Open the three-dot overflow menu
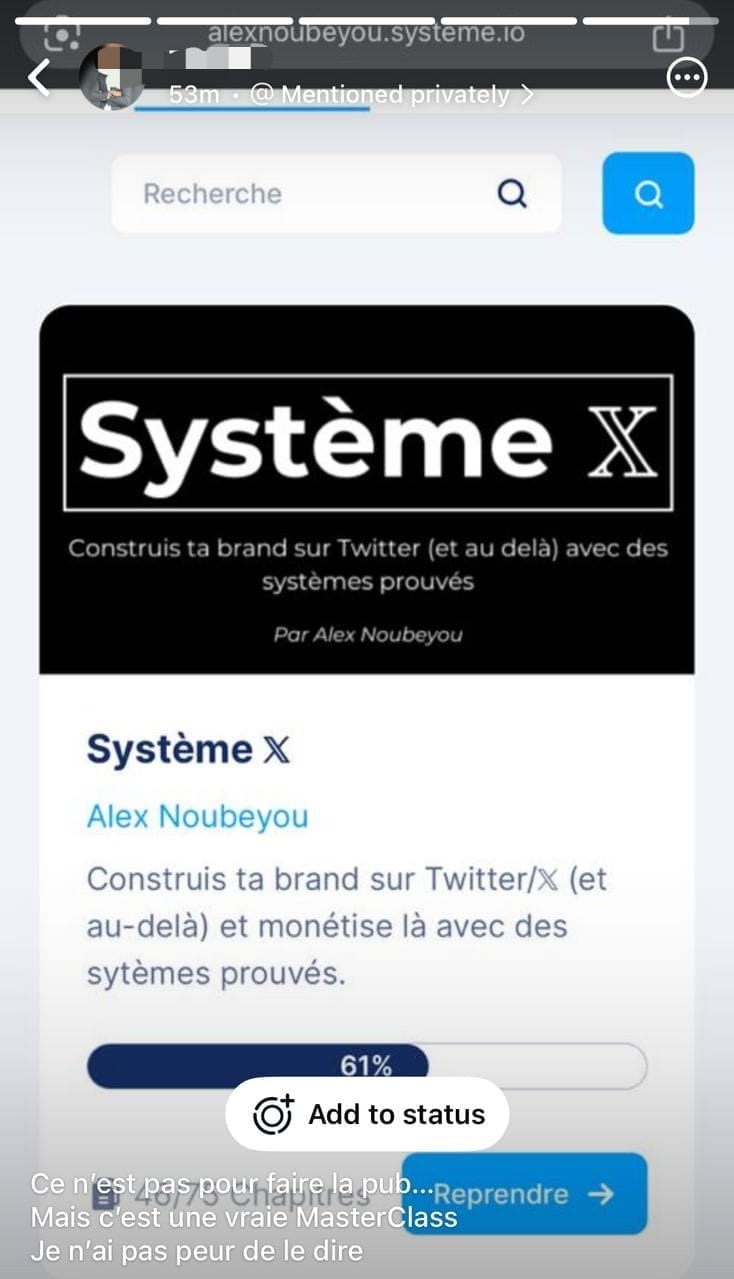This screenshot has height=1279, width=734. [687, 77]
